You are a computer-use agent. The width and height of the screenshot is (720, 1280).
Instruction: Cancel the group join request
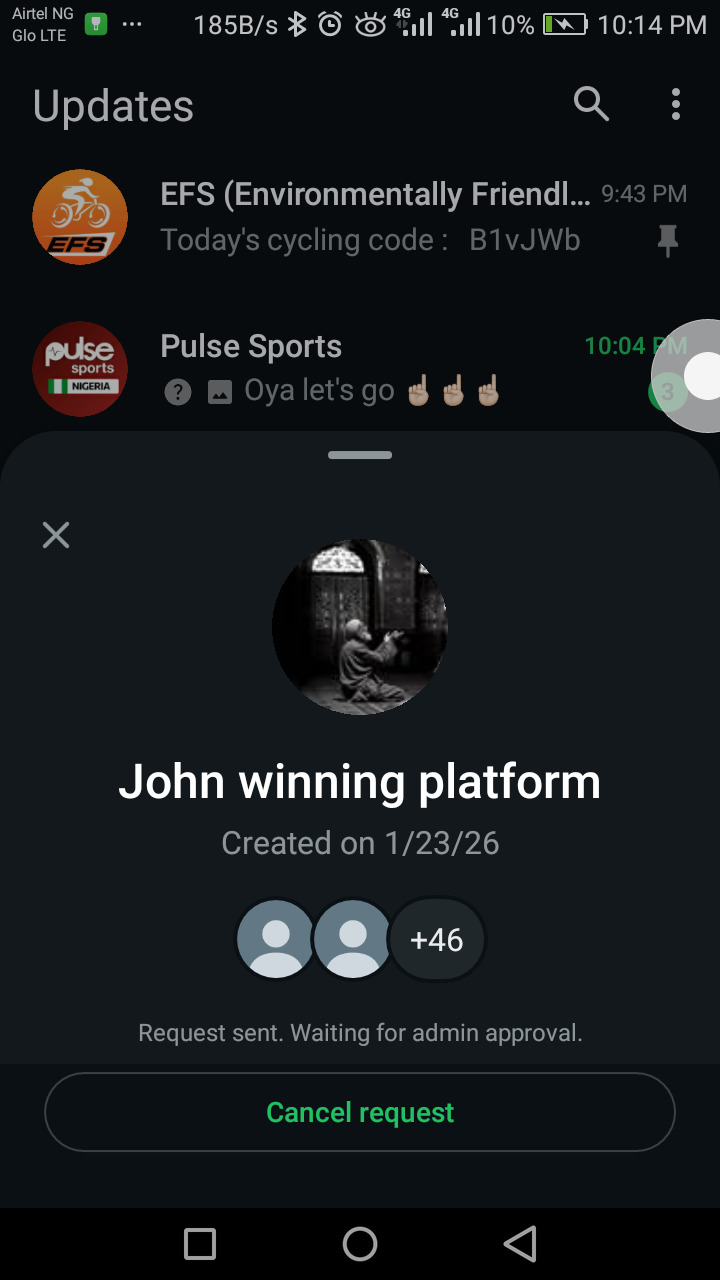tap(360, 1112)
